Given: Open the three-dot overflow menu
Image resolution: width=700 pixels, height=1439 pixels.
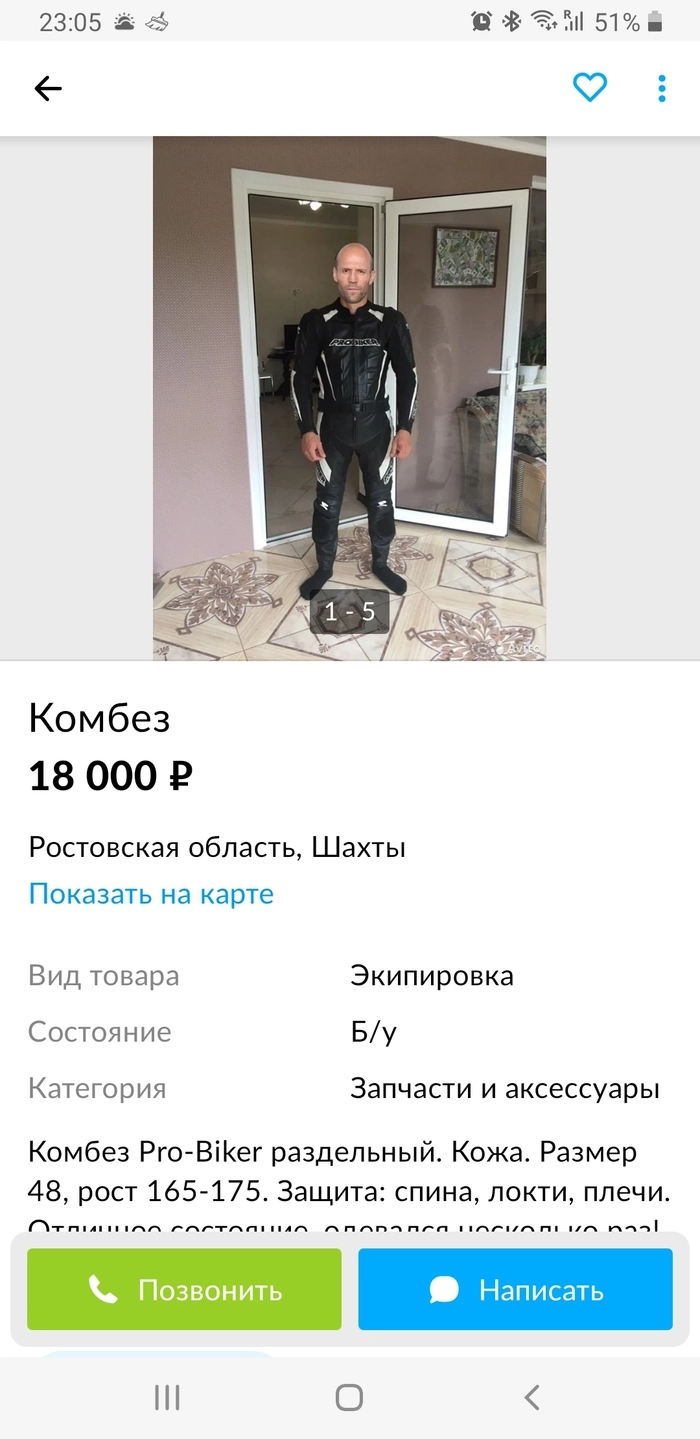Looking at the screenshot, I should click(x=662, y=88).
